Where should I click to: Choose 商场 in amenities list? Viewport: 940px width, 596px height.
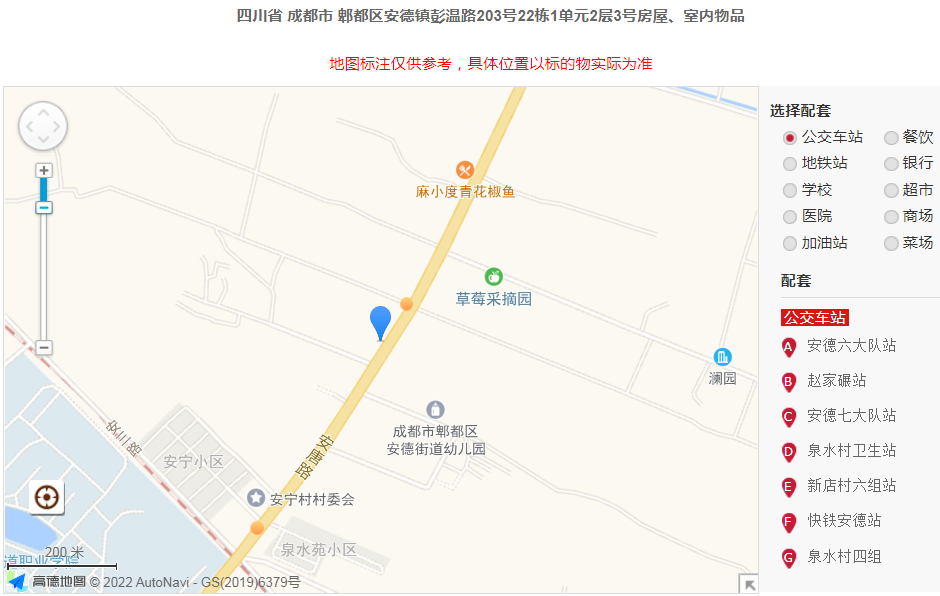pyautogui.click(x=891, y=217)
